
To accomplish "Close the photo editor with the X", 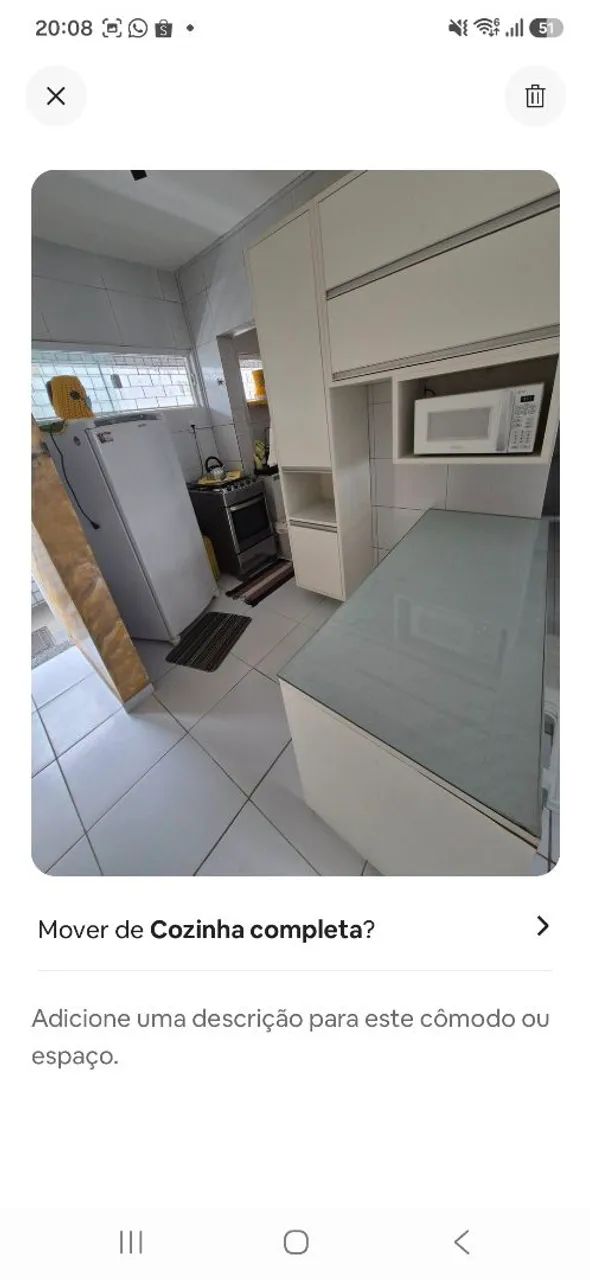I will pyautogui.click(x=56, y=96).
